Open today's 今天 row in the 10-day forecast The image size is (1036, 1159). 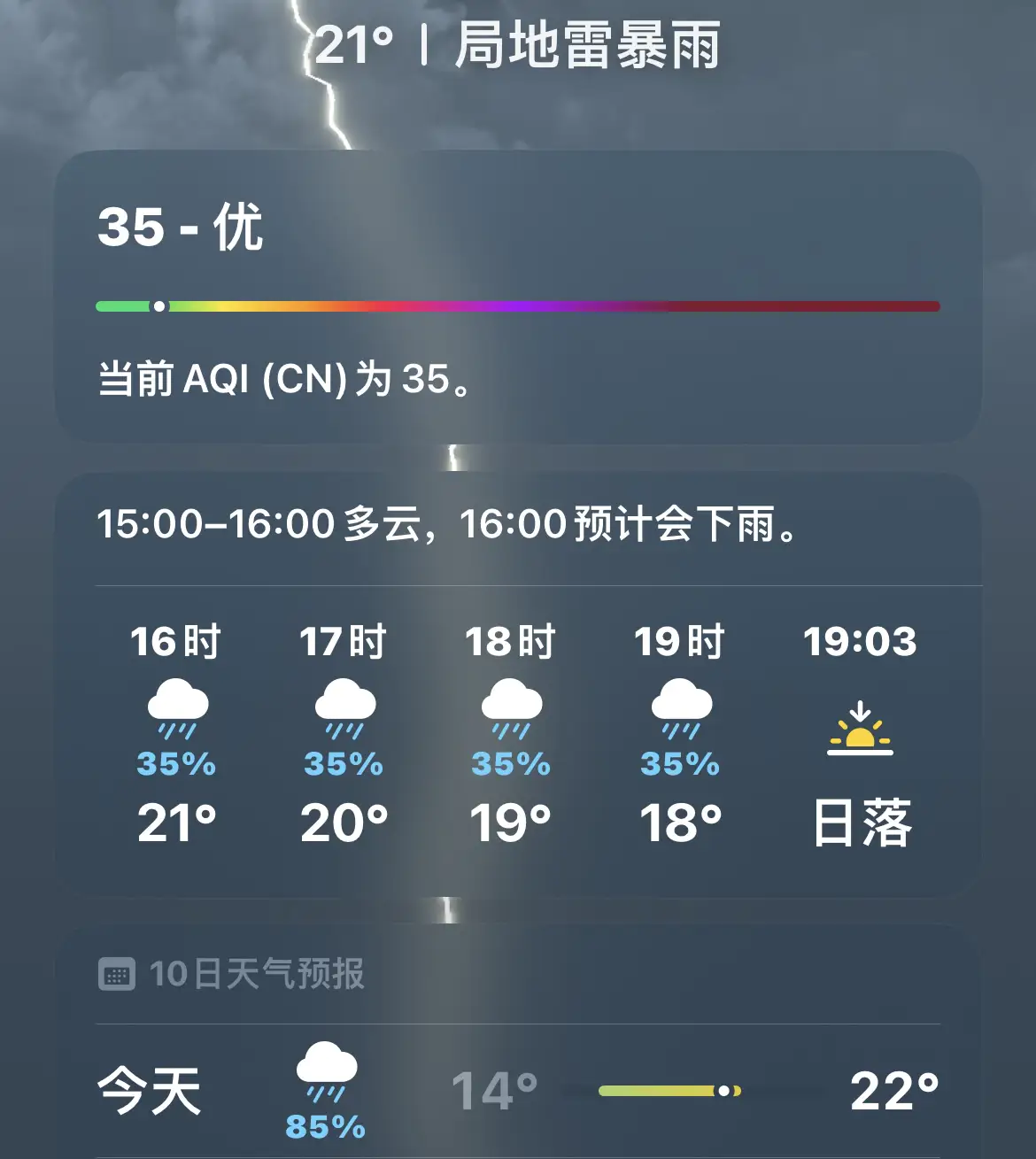518,1091
